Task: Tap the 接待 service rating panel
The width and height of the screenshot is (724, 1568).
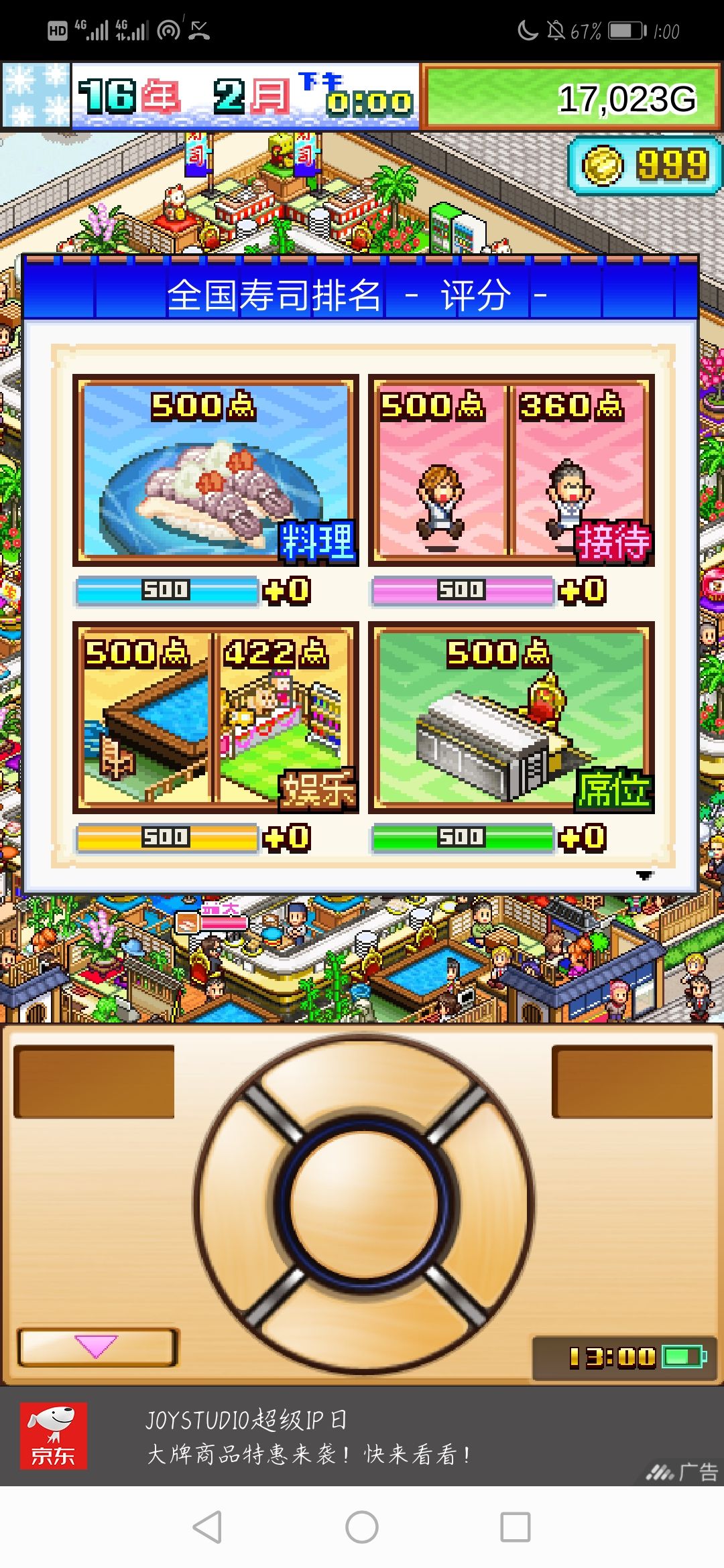Action: [509, 469]
